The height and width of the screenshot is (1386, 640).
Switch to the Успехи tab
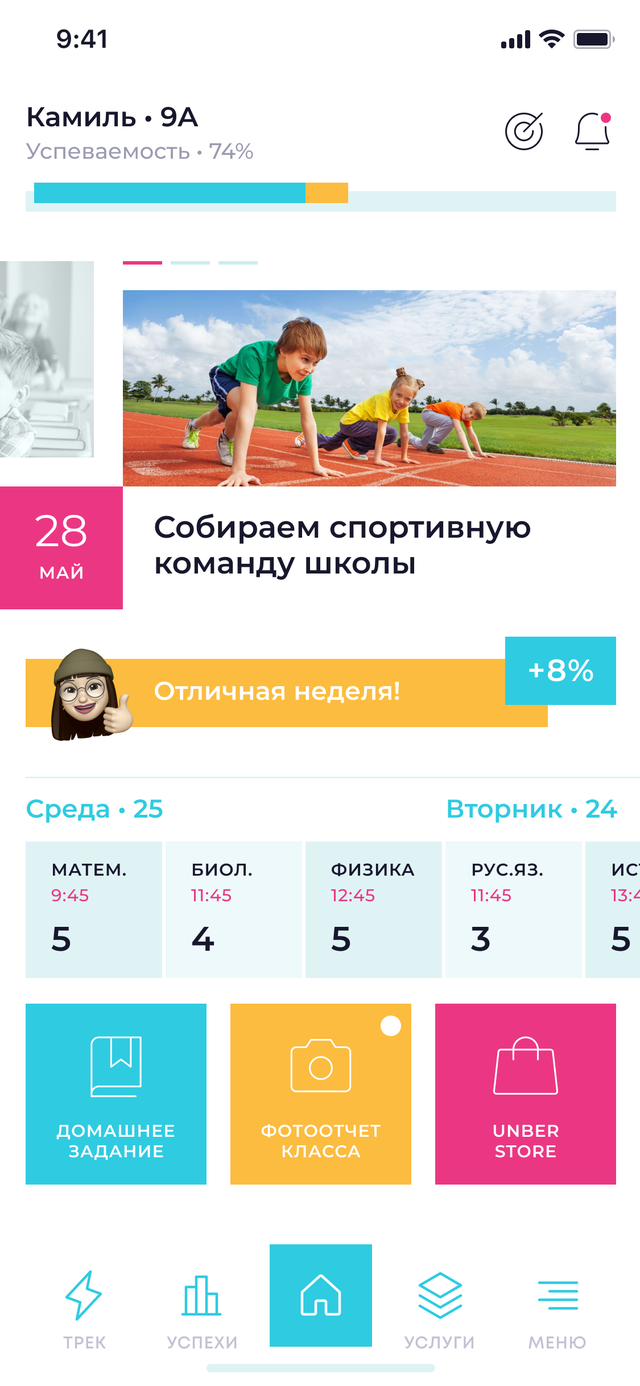[x=202, y=1310]
